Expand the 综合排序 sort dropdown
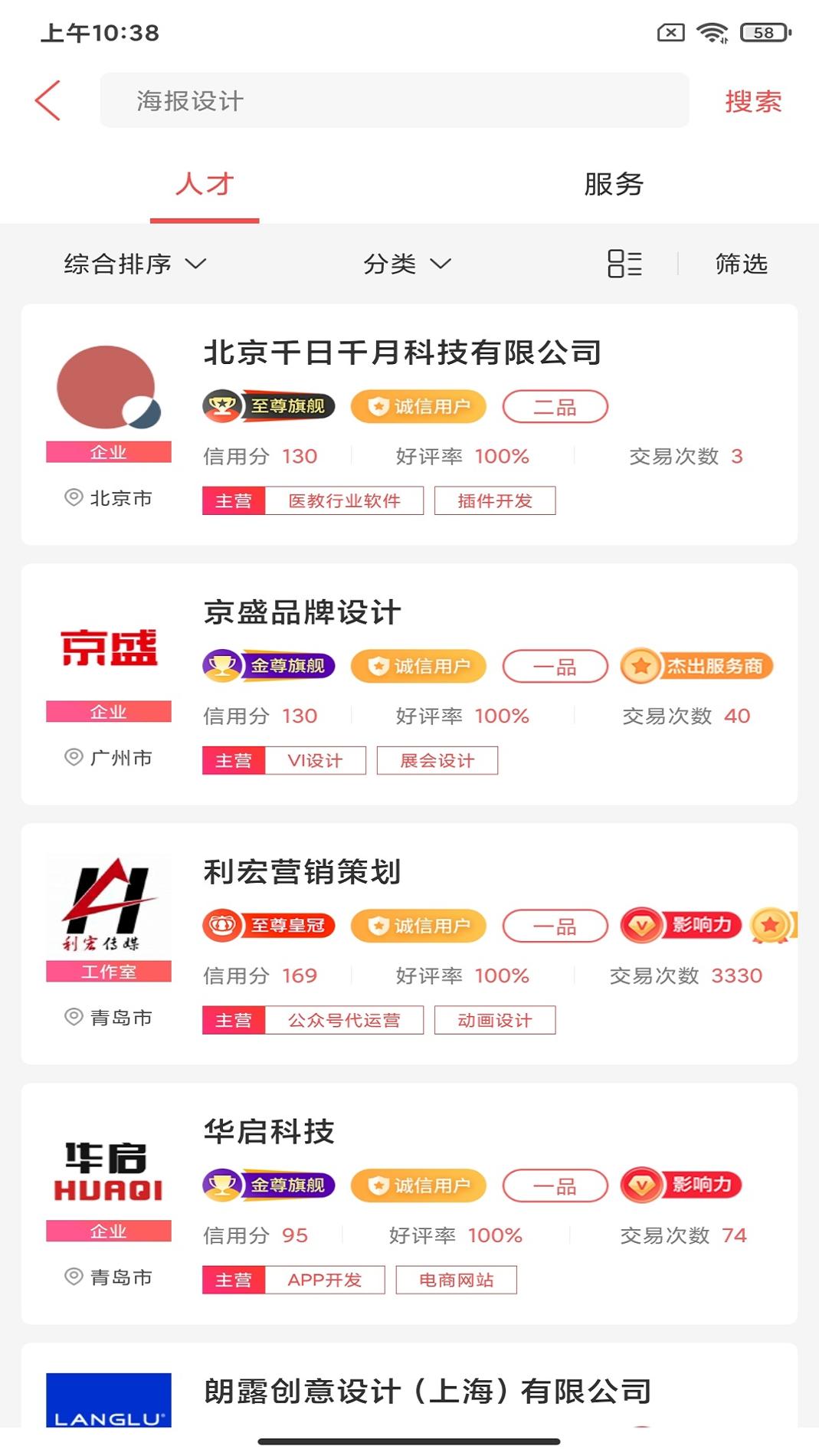Screen dimensions: 819x1456 pyautogui.click(x=133, y=264)
